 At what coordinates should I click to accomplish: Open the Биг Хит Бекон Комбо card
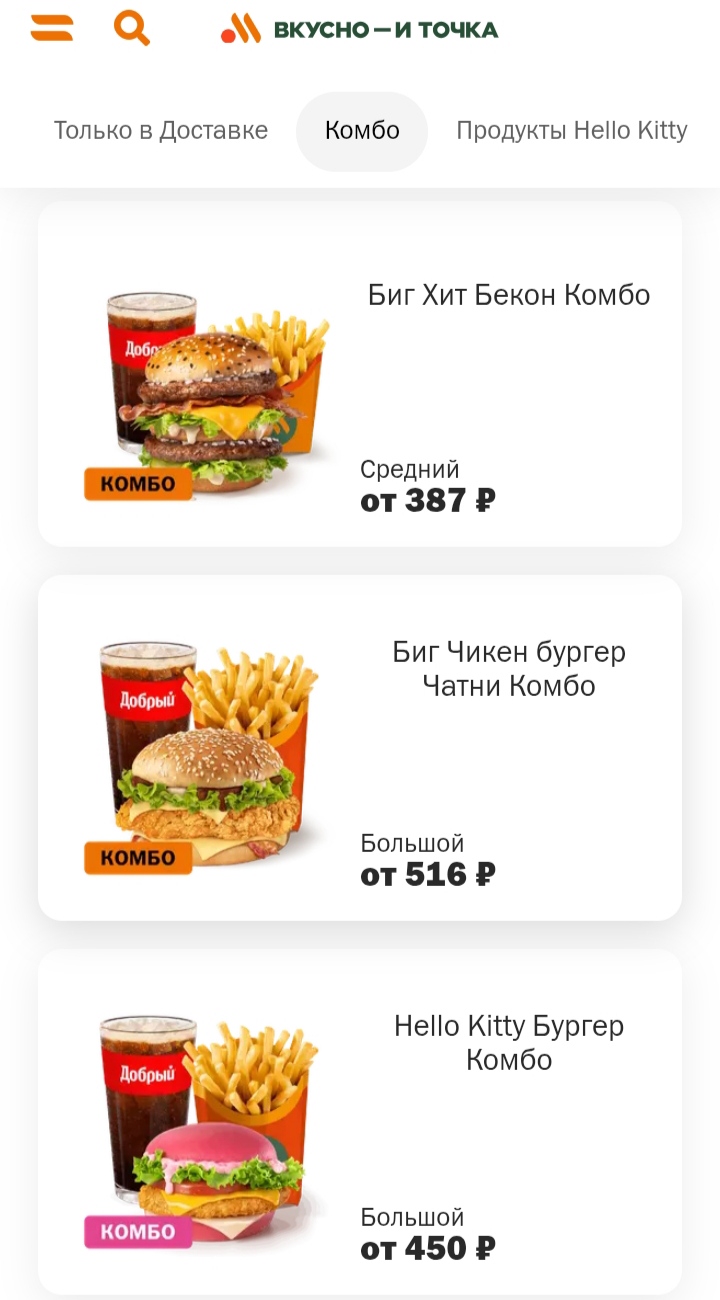[x=360, y=374]
